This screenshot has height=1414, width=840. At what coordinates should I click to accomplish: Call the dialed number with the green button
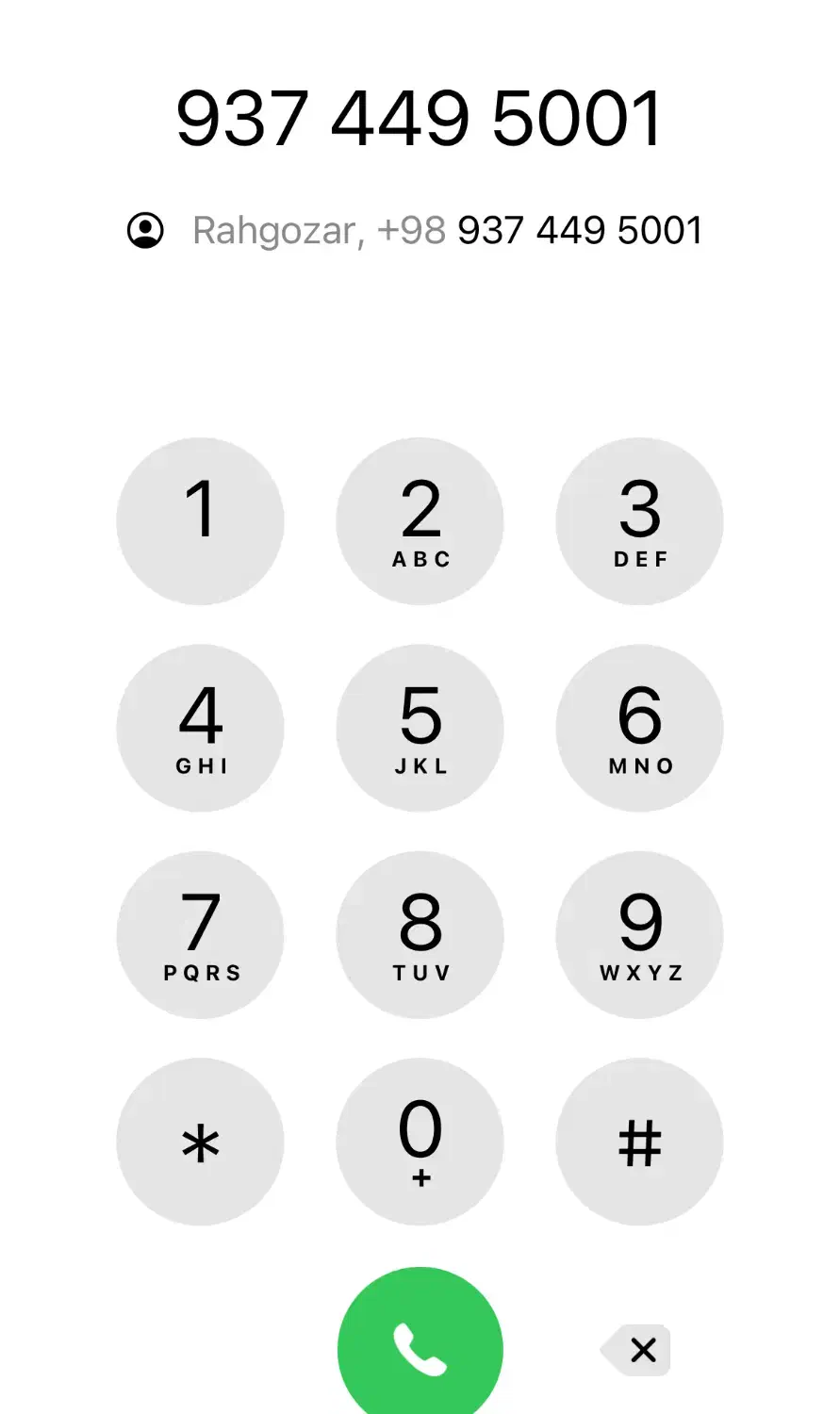pos(420,1349)
